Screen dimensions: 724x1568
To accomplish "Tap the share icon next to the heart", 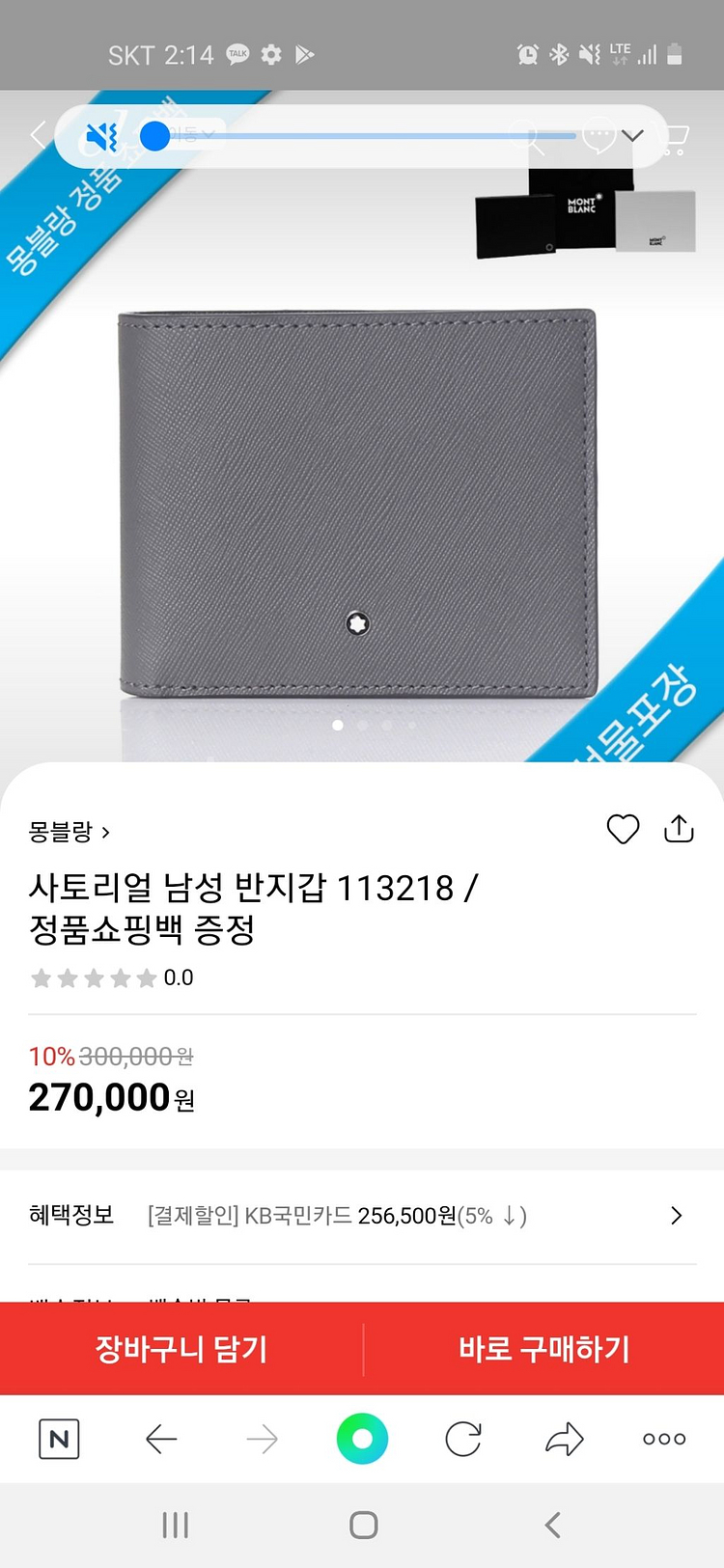I will point(680,829).
